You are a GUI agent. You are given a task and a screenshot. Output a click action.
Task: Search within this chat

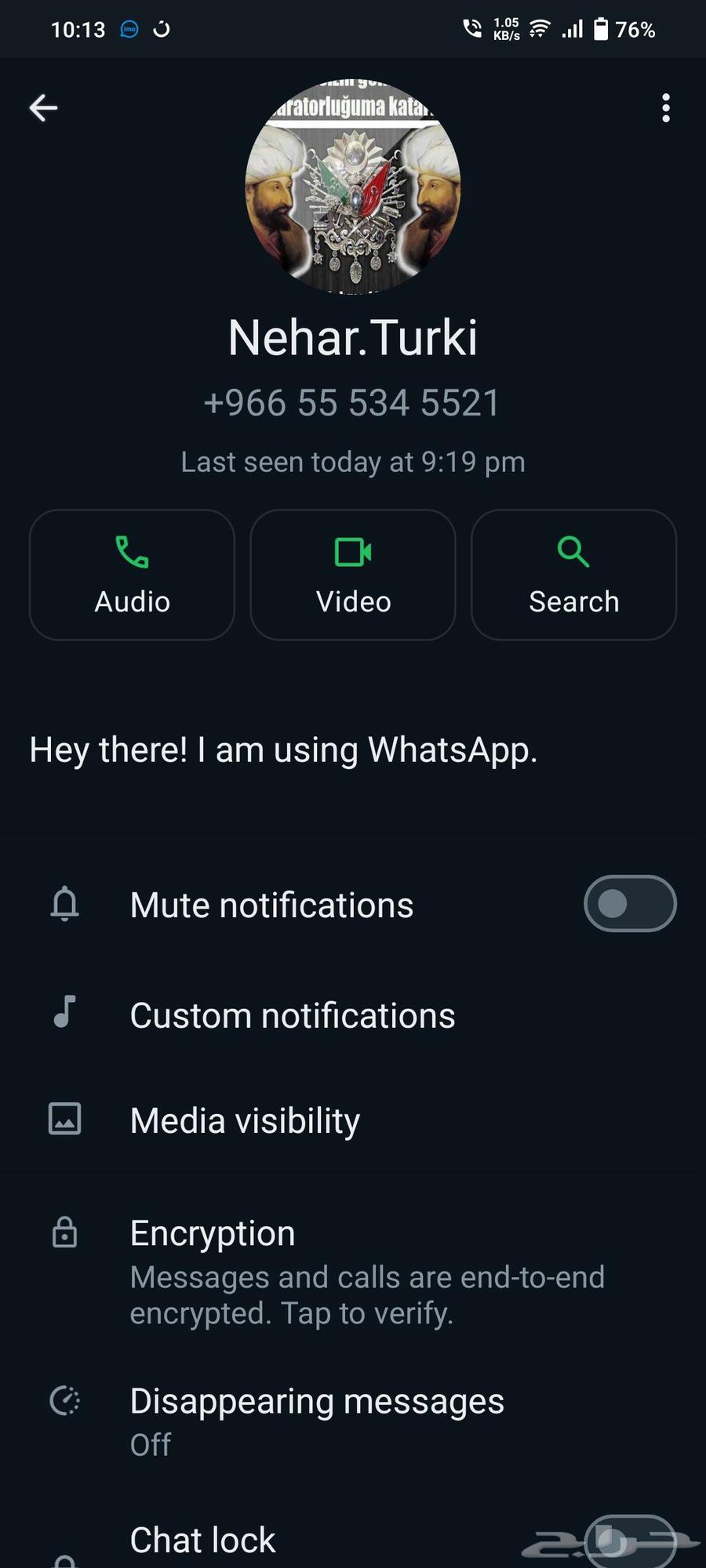(573, 575)
